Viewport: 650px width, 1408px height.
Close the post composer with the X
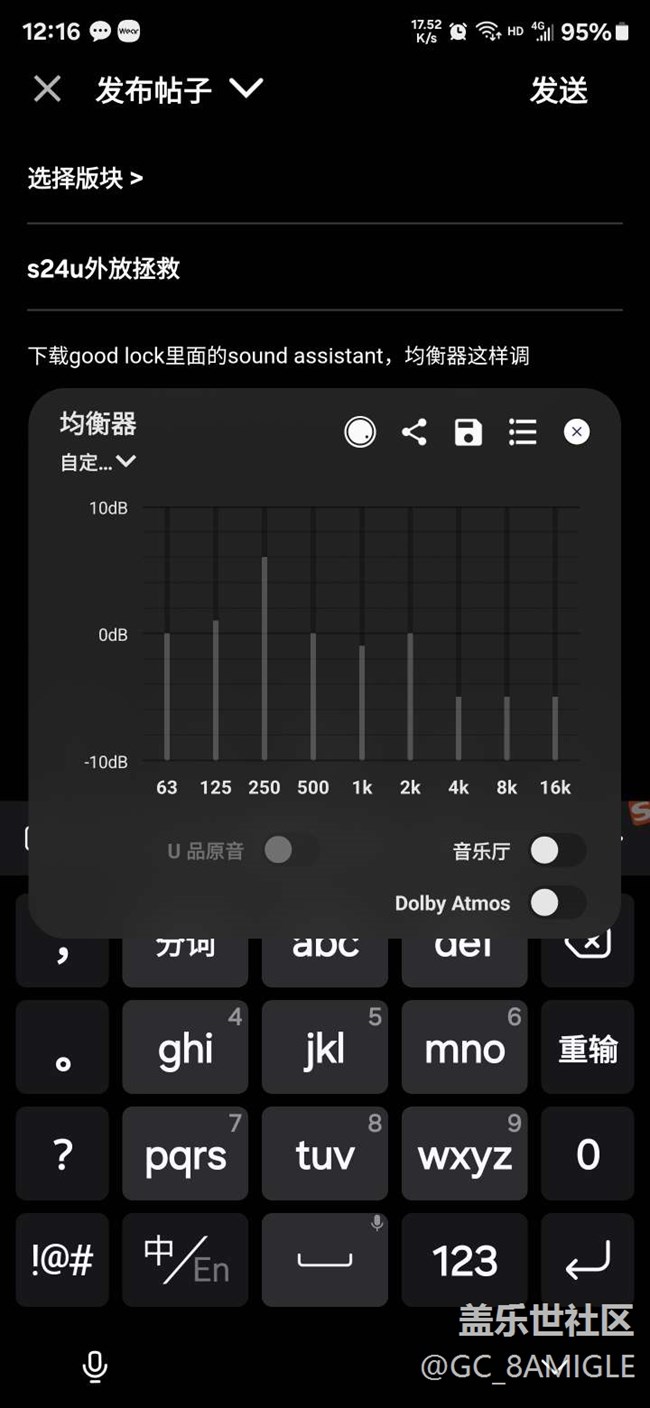(47, 90)
